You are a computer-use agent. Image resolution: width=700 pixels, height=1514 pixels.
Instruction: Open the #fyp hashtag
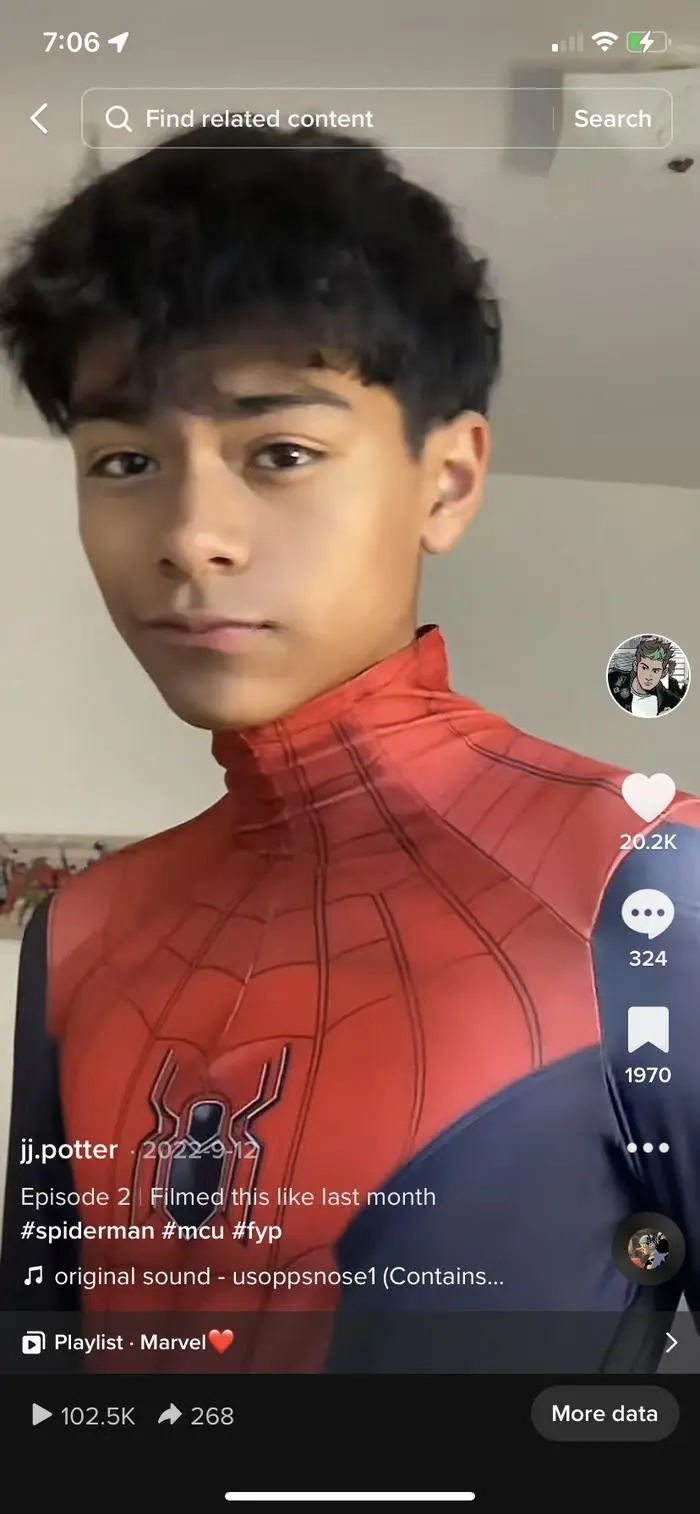[257, 1230]
